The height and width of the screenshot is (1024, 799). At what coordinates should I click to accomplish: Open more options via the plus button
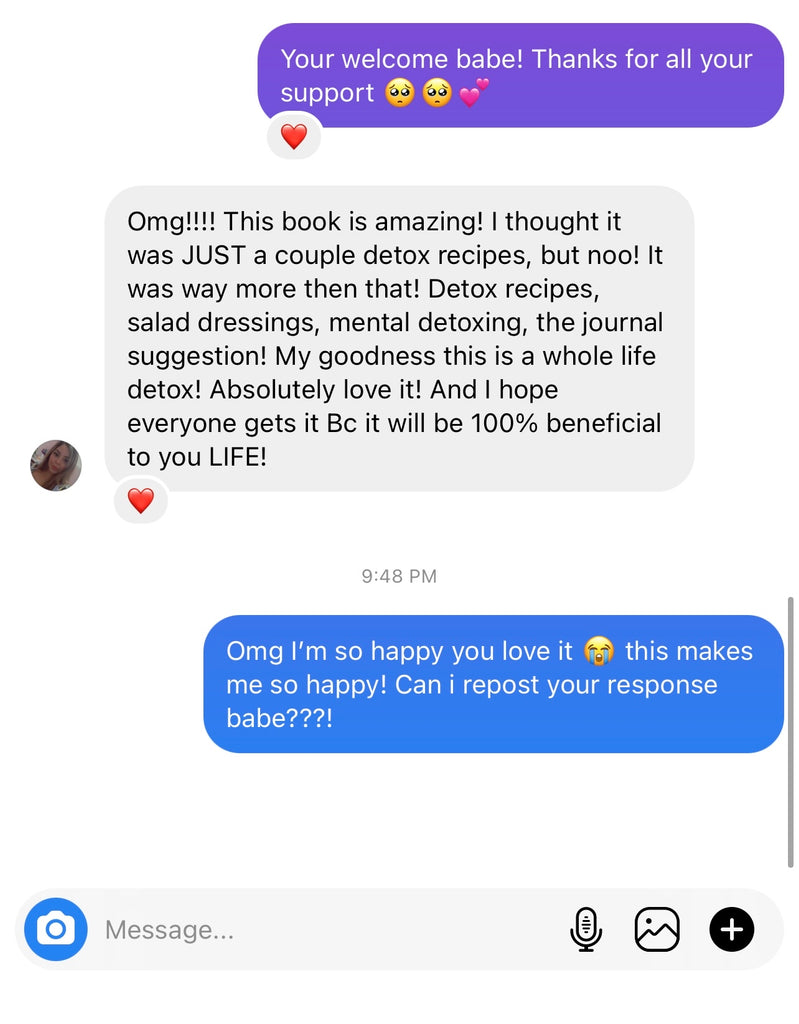[x=732, y=930]
